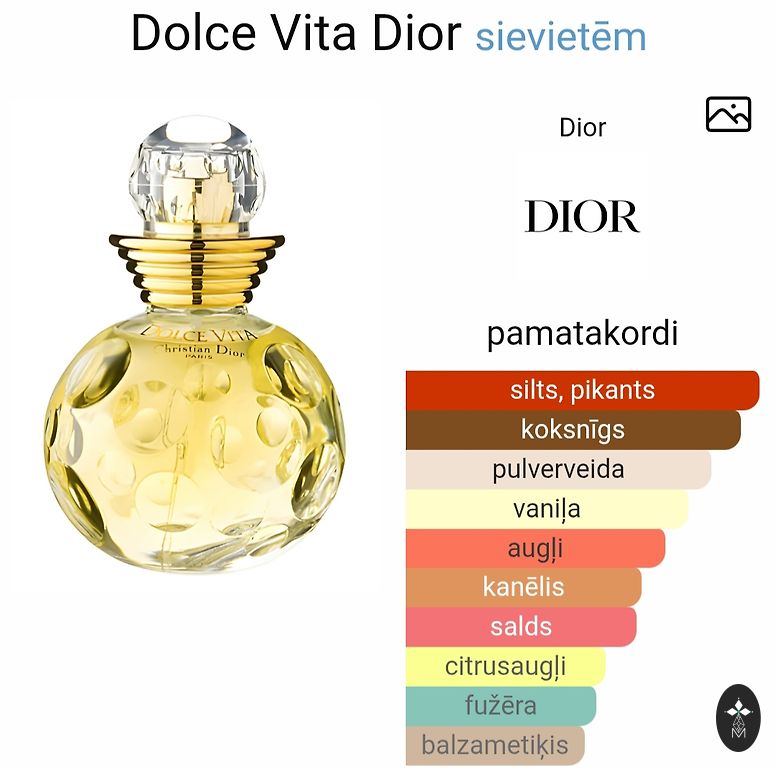The image size is (777, 768).
Task: Open the floating round menu button
Action: [739, 718]
